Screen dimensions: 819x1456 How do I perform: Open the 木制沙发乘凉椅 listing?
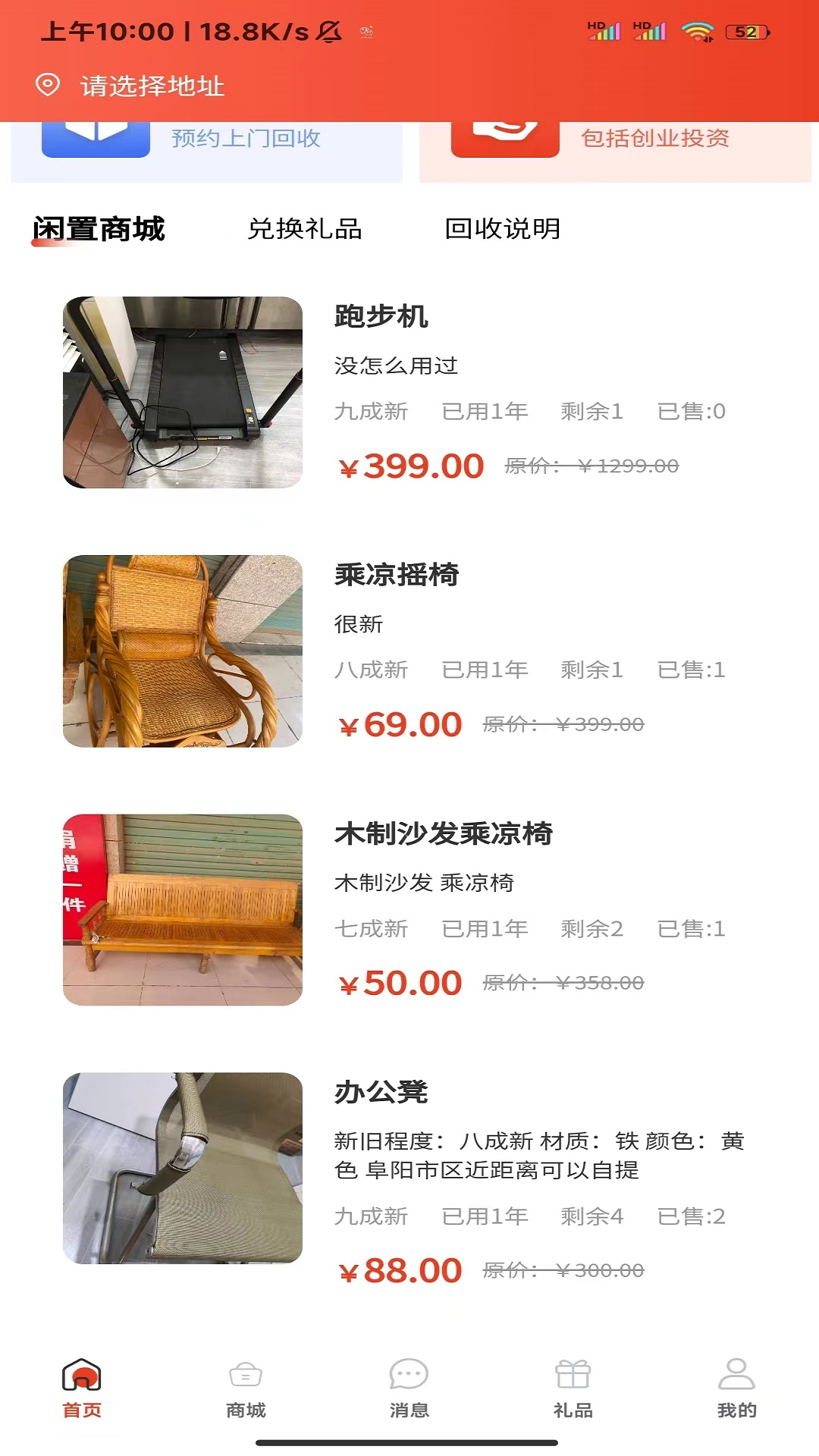pyautogui.click(x=409, y=909)
